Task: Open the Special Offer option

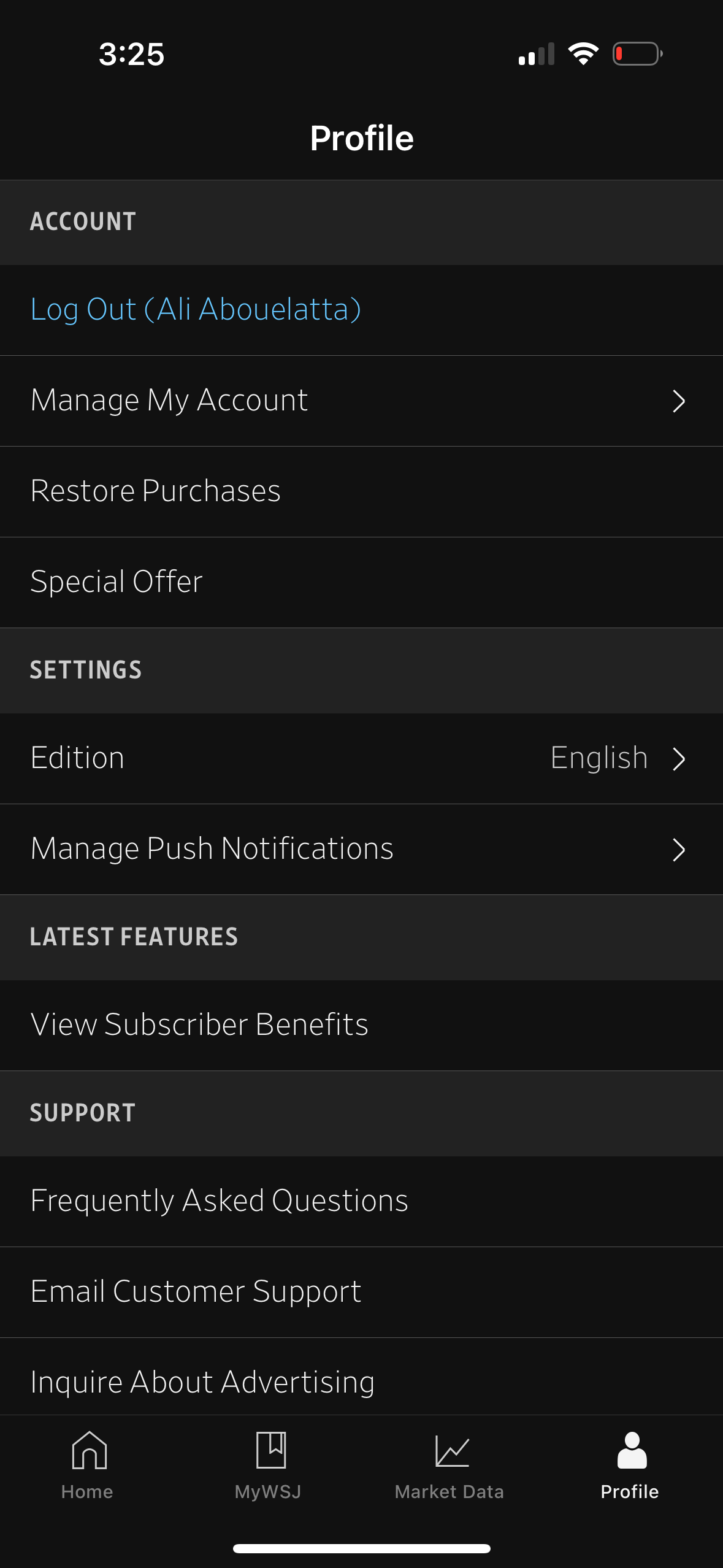Action: [117, 582]
